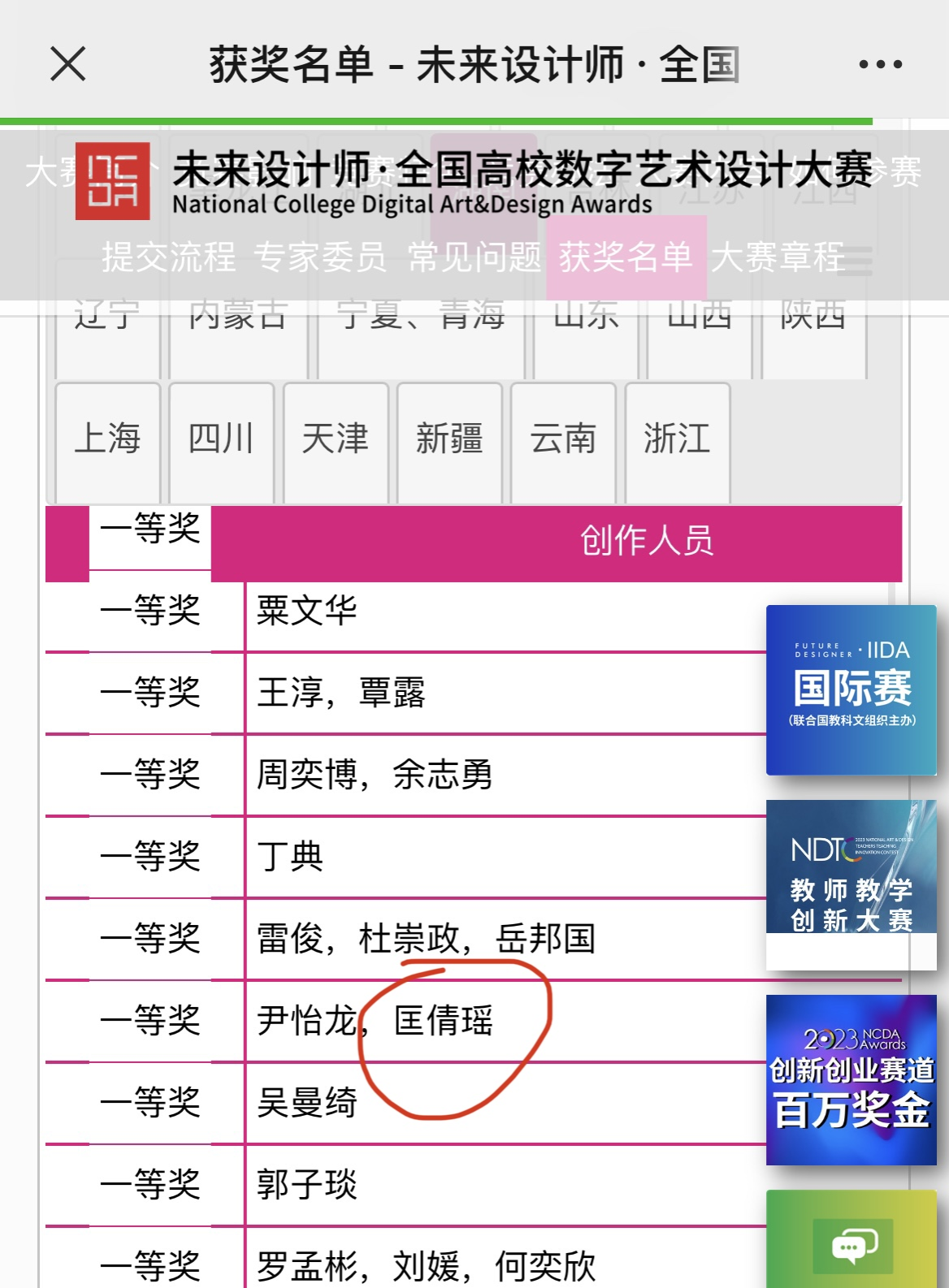This screenshot has width=949, height=1288.
Task: Close the web page view
Action: [x=68, y=64]
